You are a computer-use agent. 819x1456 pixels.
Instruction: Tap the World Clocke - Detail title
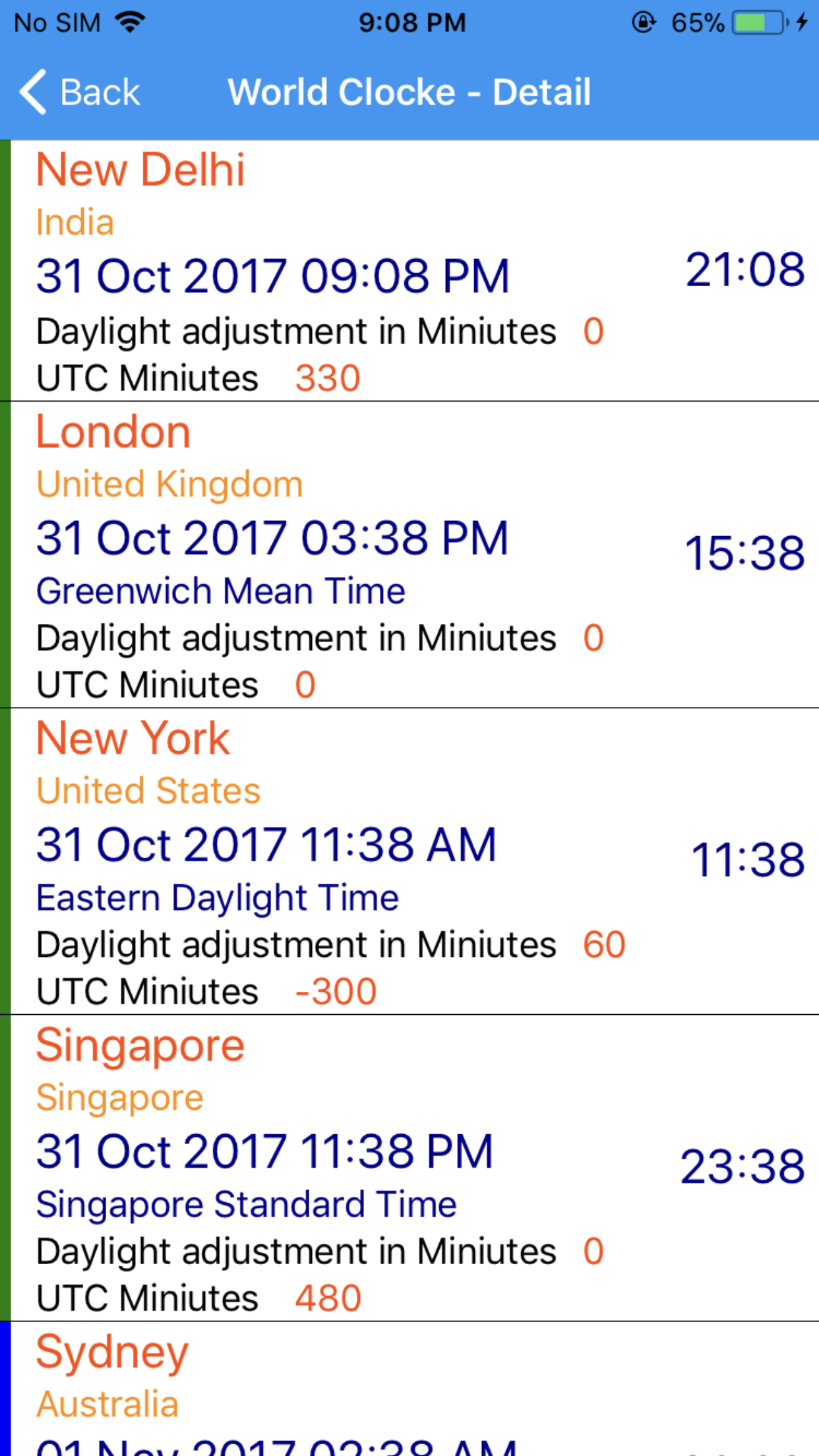(x=409, y=91)
